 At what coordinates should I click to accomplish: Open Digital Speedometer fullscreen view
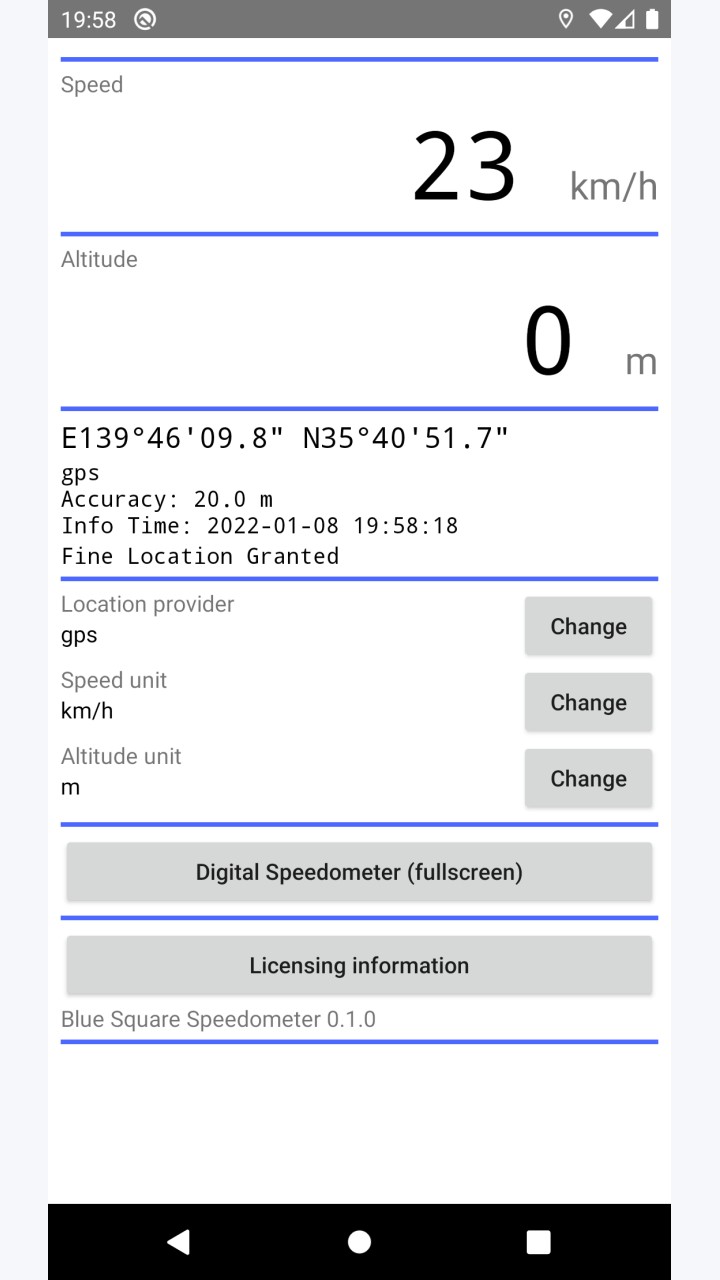point(359,872)
